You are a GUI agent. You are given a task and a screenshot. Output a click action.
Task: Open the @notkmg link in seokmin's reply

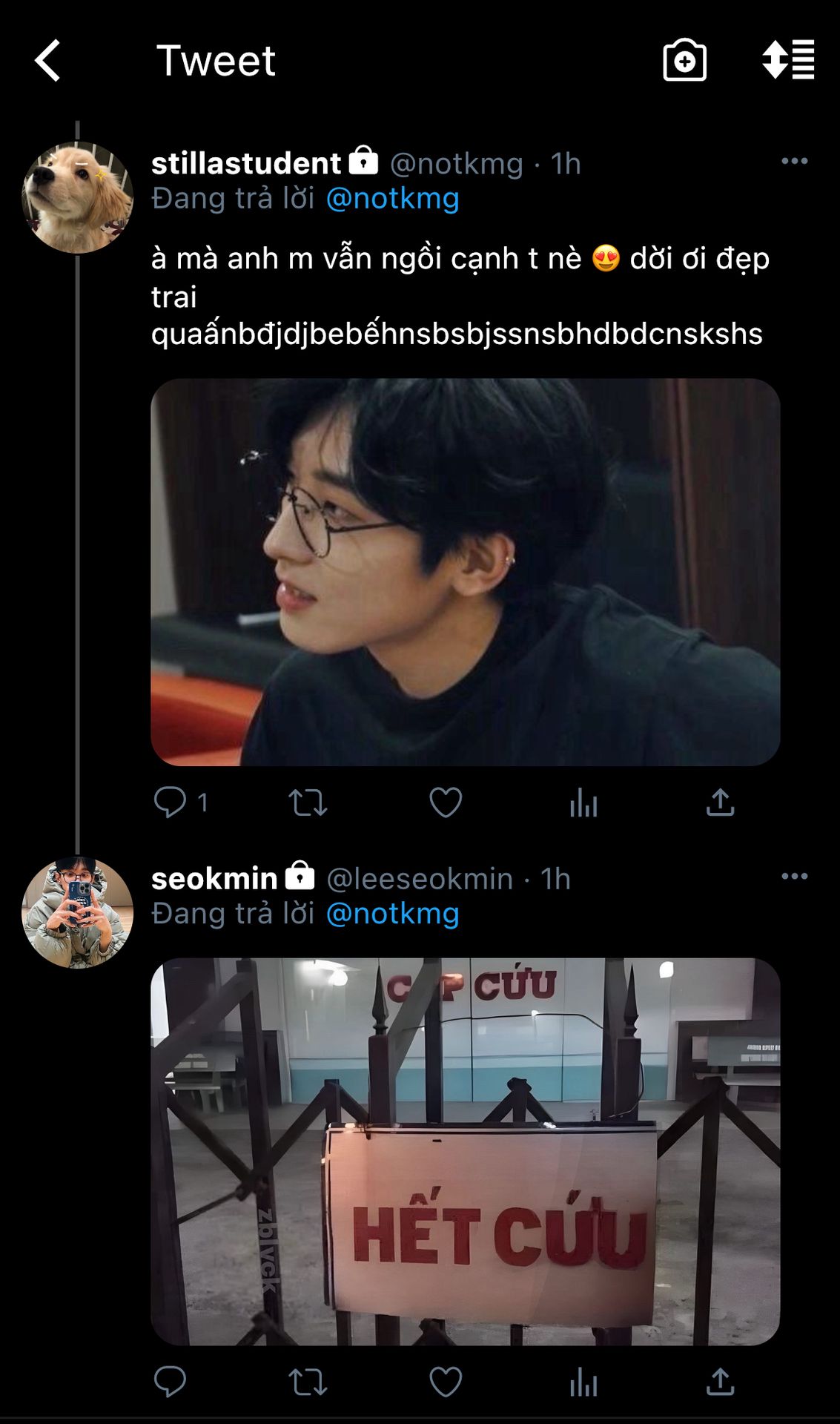pos(392,914)
